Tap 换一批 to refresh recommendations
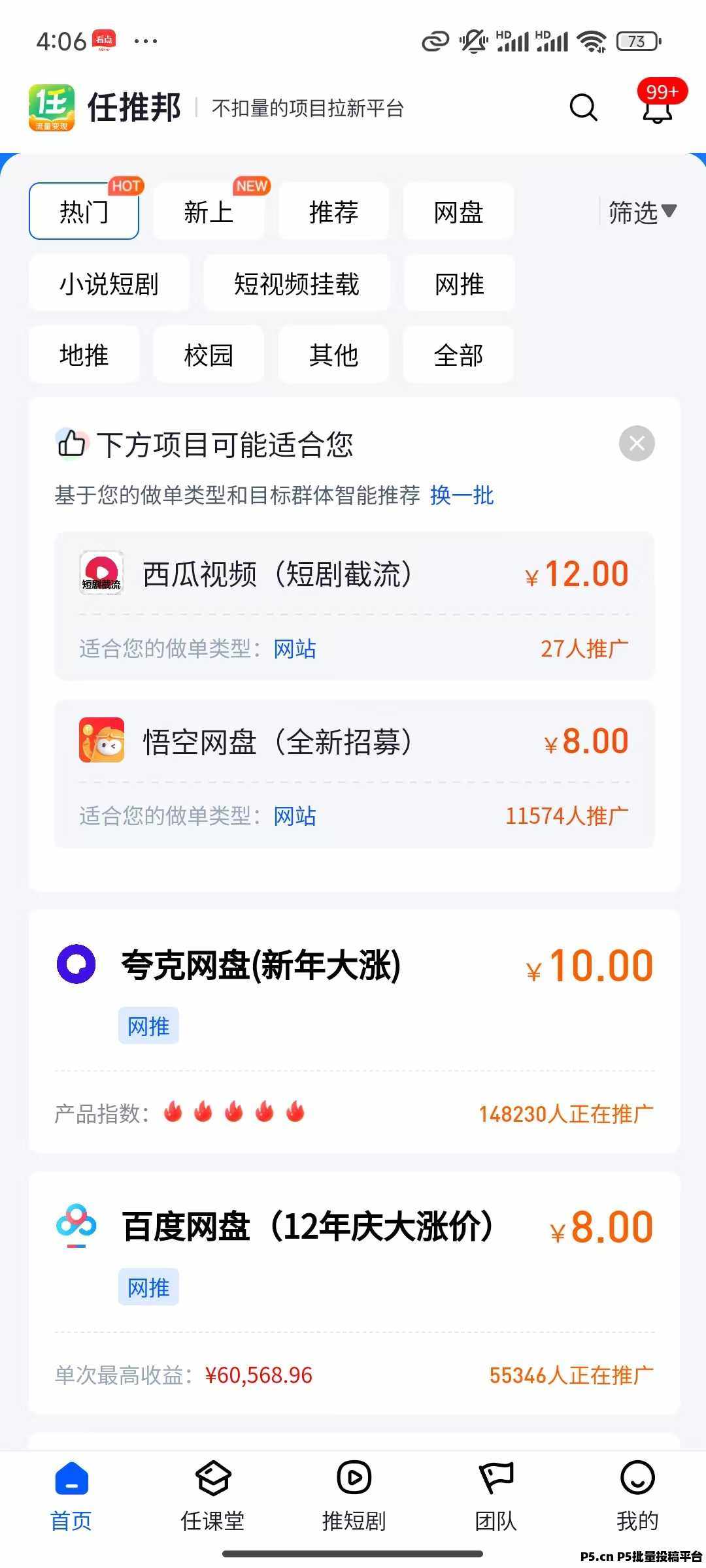This screenshot has height=1568, width=706. coord(462,495)
